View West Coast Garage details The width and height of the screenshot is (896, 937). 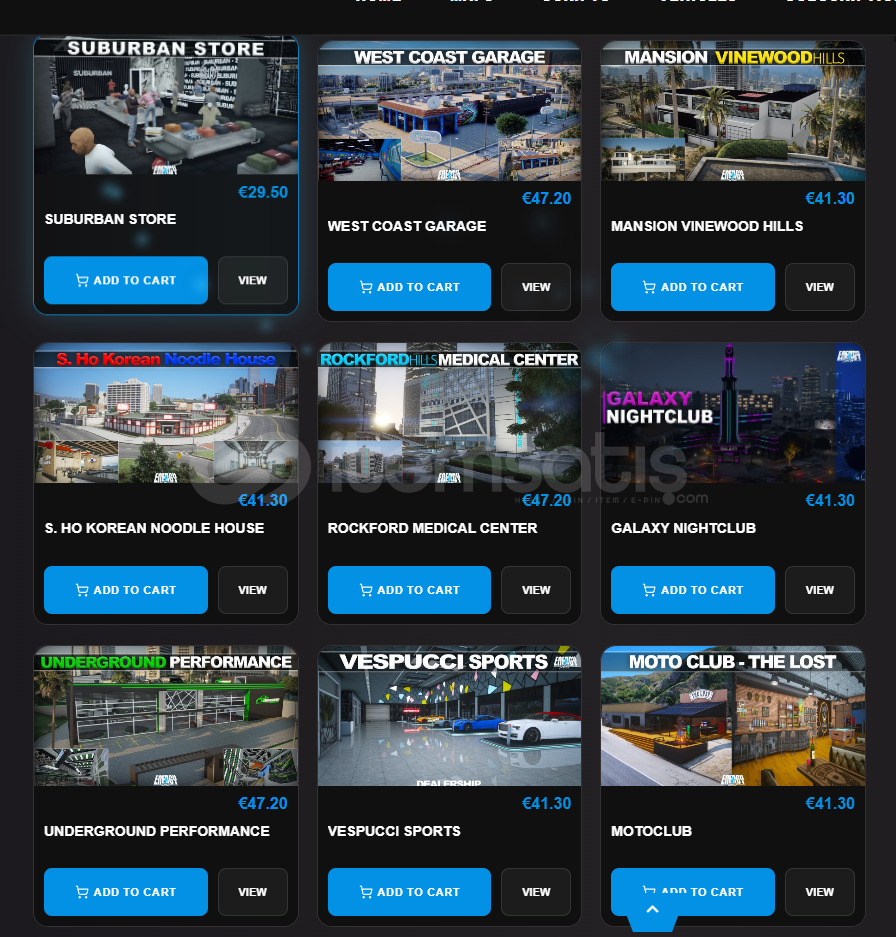[536, 287]
